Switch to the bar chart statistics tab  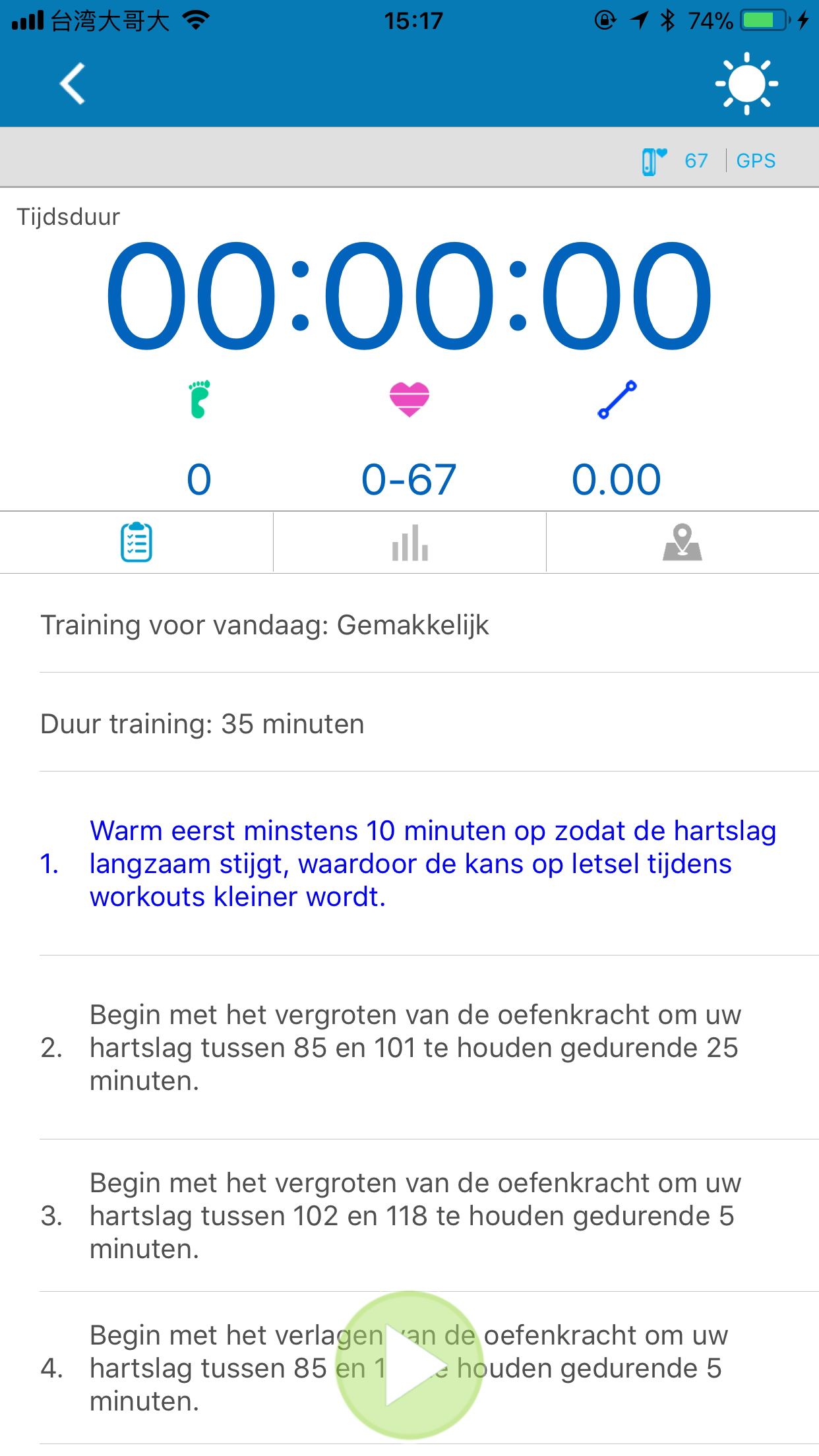[x=409, y=542]
